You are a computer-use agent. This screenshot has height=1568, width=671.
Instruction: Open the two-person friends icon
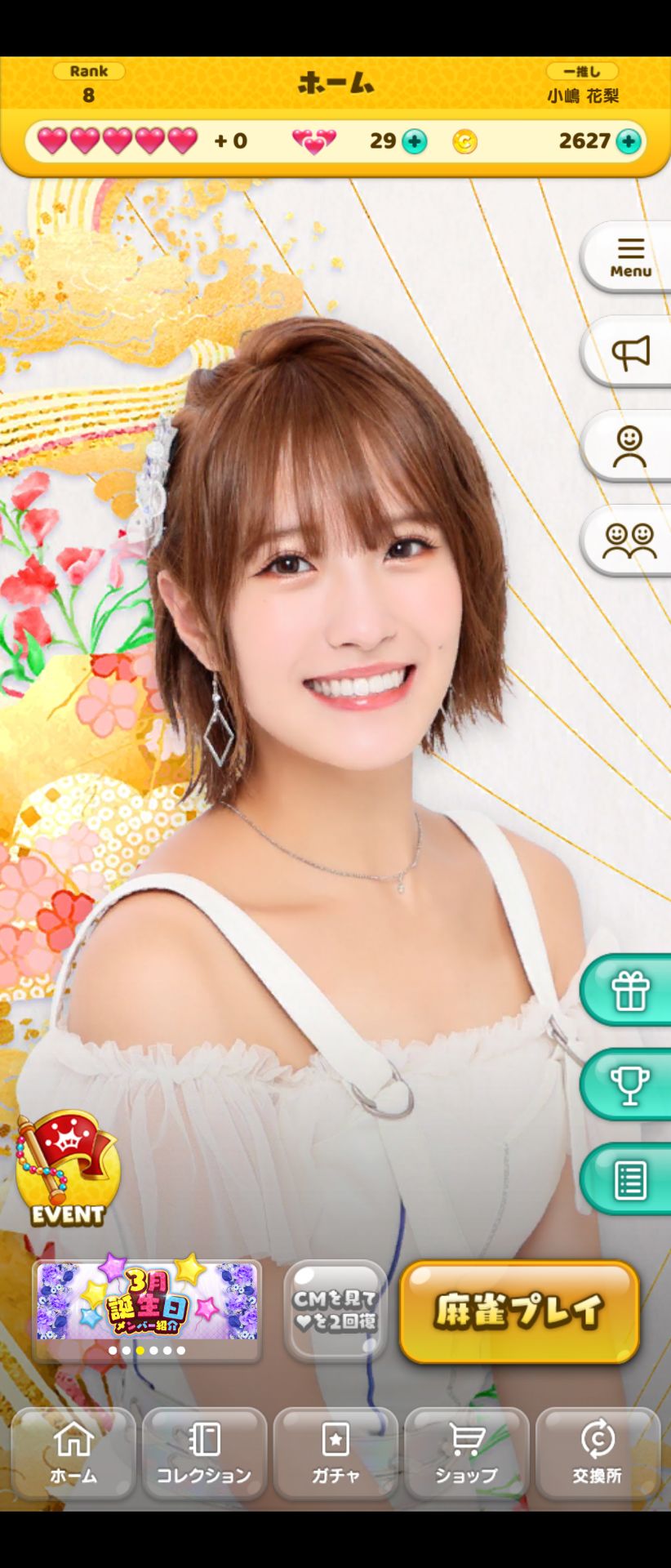[x=629, y=541]
